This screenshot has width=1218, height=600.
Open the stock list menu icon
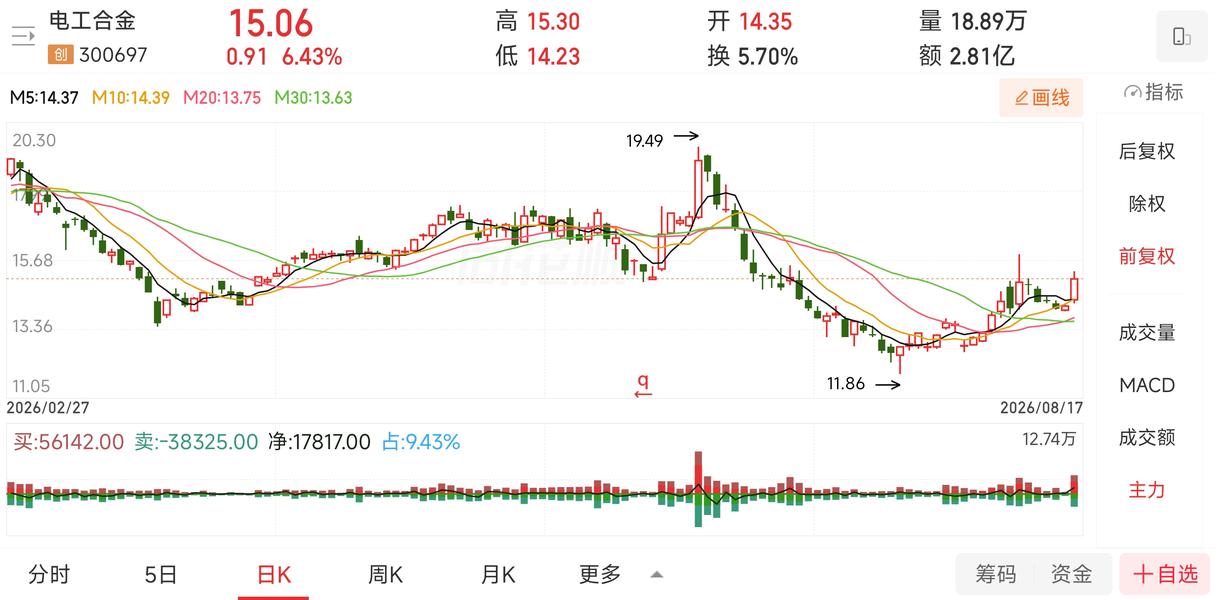pyautogui.click(x=22, y=37)
